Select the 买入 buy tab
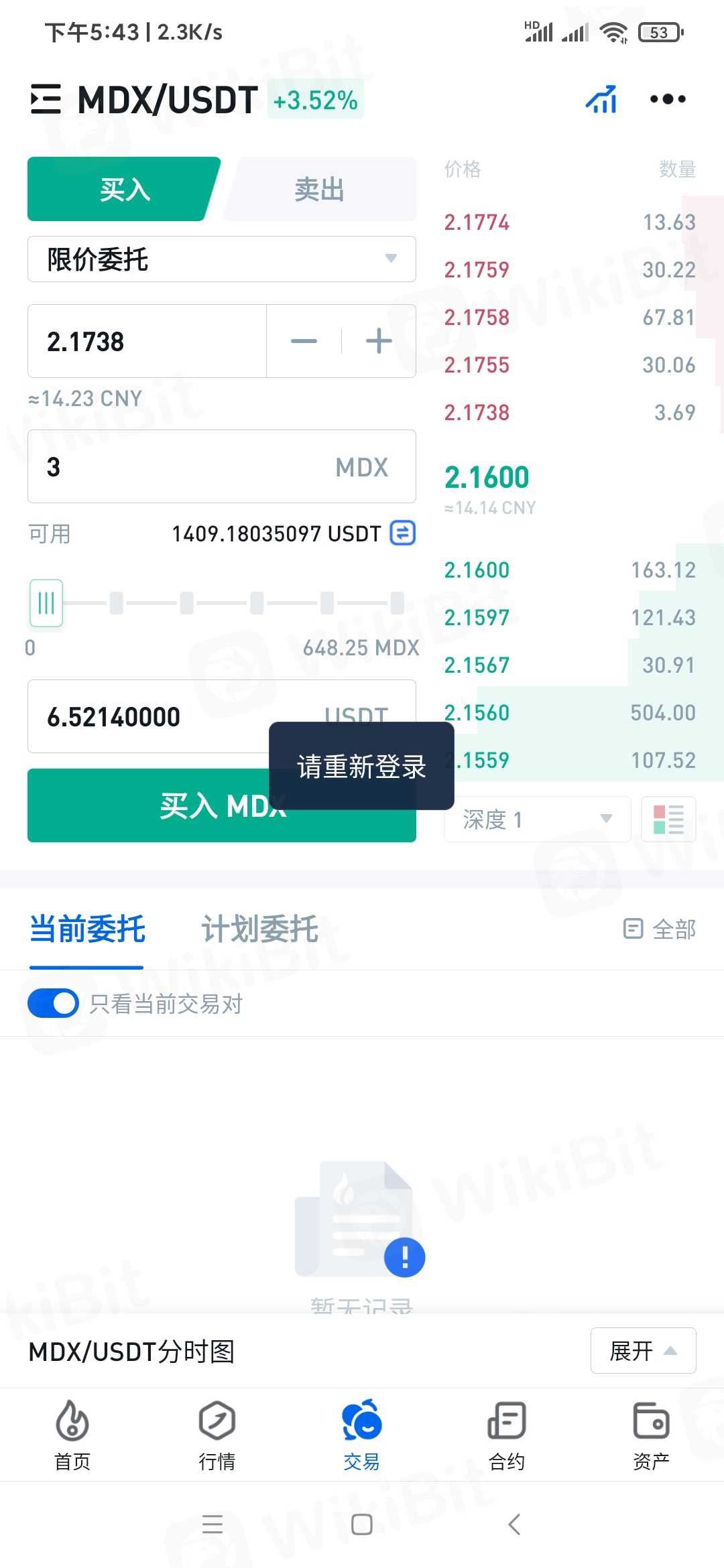The width and height of the screenshot is (724, 1568). point(124,190)
